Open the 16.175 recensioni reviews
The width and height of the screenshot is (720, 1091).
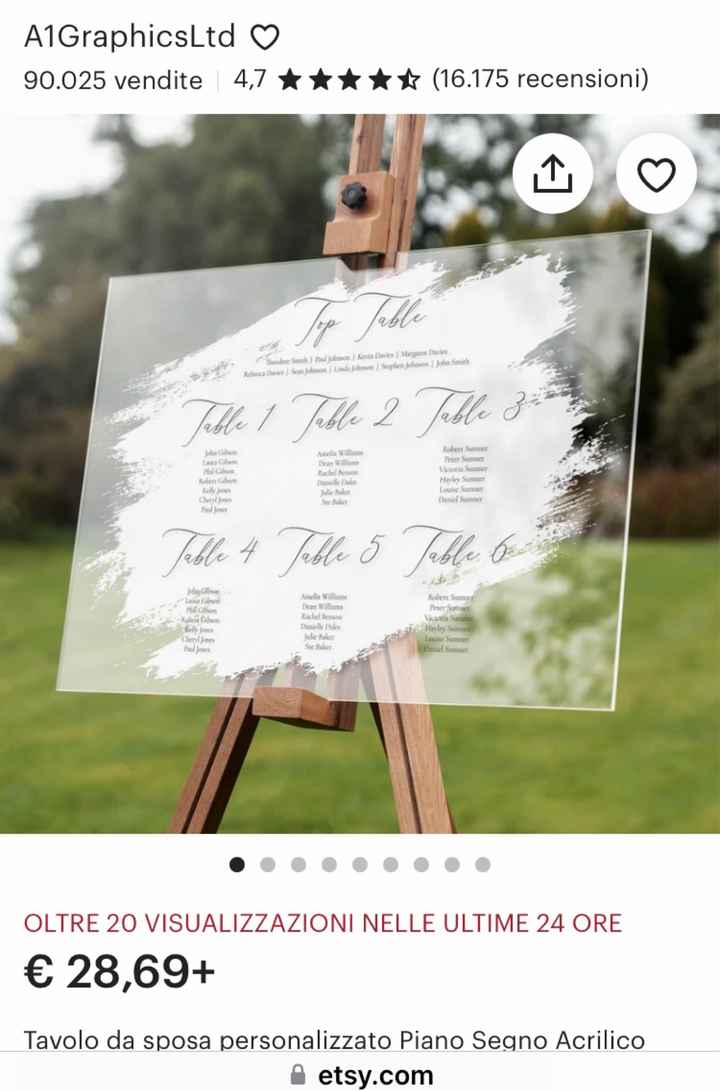click(x=540, y=79)
